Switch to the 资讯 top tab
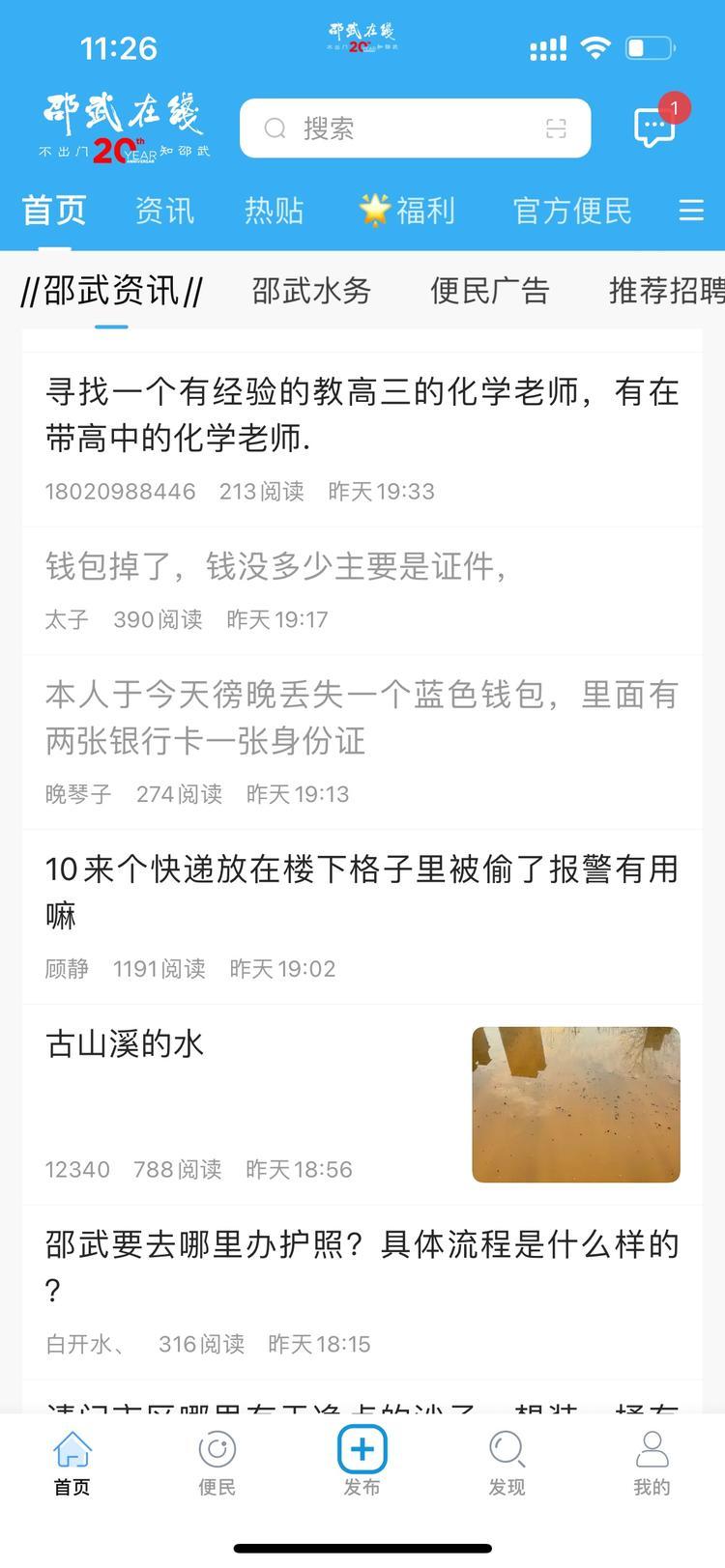Viewport: 725px width, 1568px height. point(164,211)
